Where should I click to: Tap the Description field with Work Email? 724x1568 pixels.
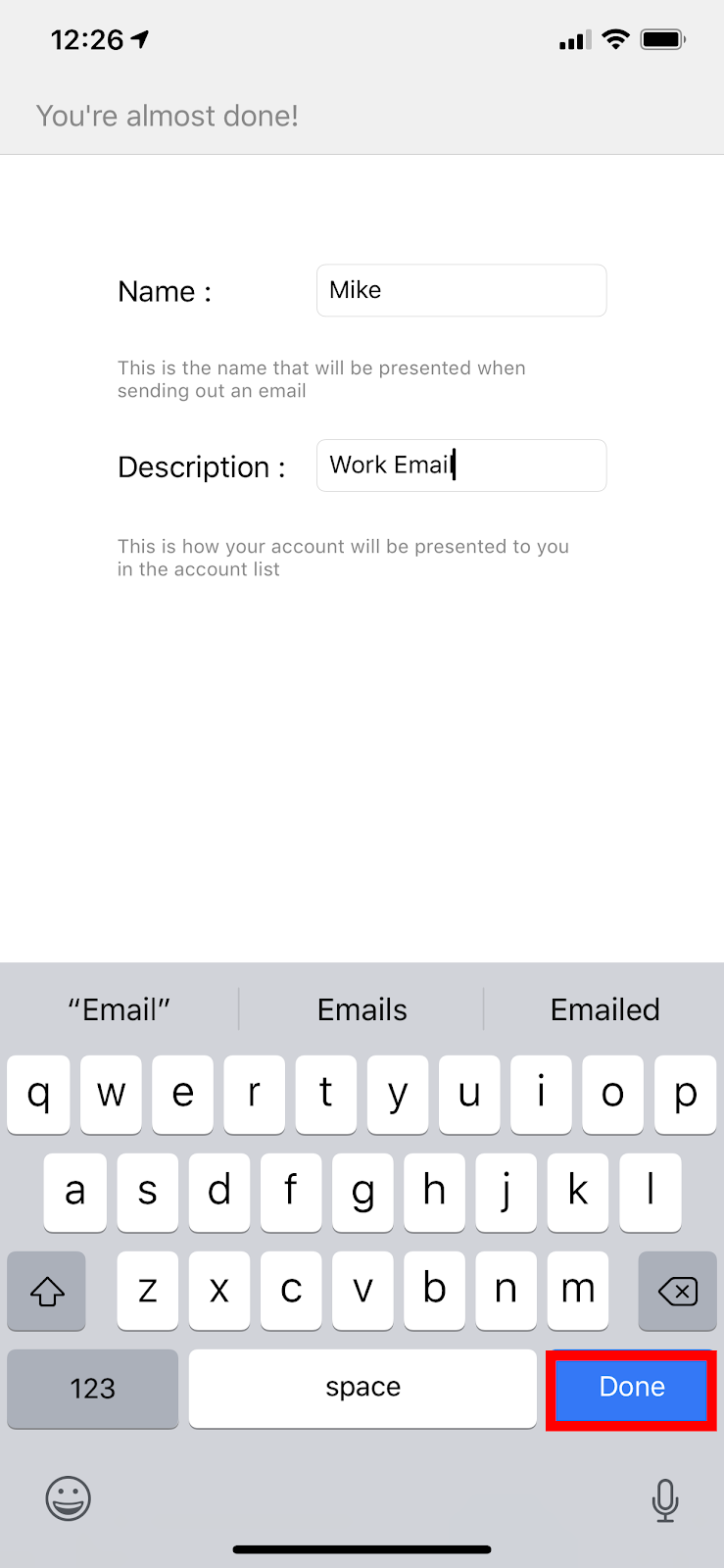tap(461, 465)
